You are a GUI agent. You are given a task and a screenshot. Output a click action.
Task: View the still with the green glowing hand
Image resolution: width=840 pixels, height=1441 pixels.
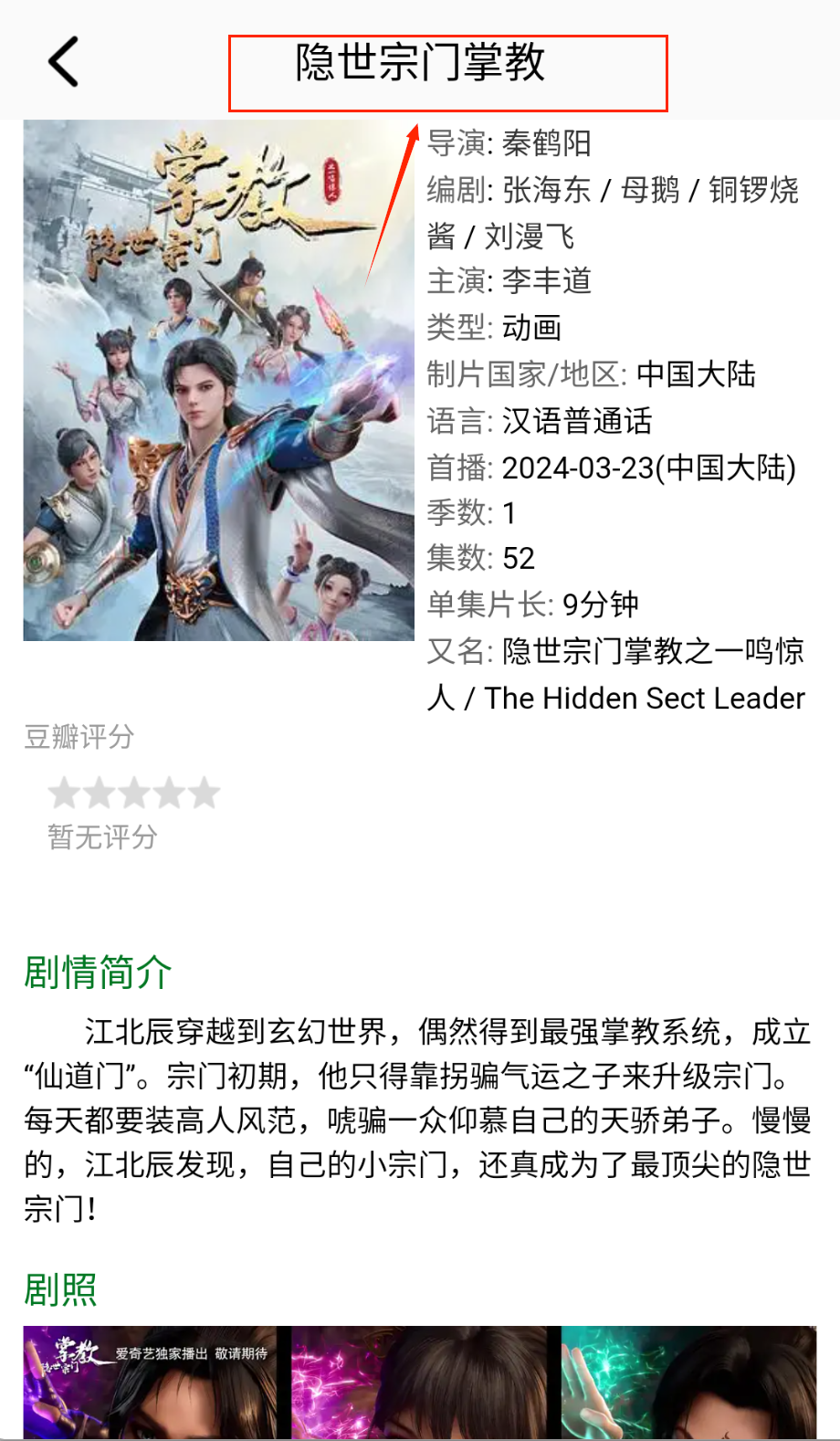coord(688,1382)
